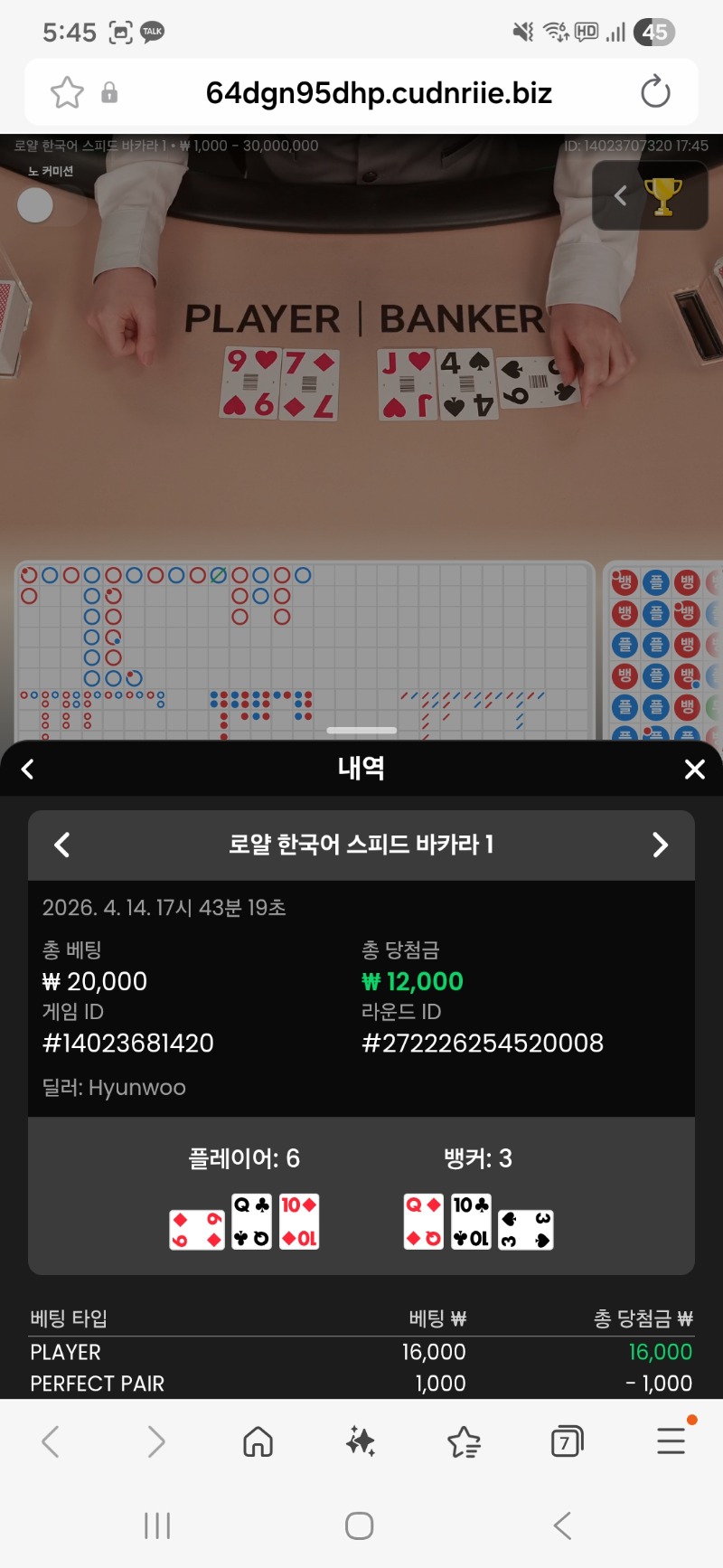The width and height of the screenshot is (723, 1568).
Task: Open the browser hamburger menu
Action: click(671, 1441)
